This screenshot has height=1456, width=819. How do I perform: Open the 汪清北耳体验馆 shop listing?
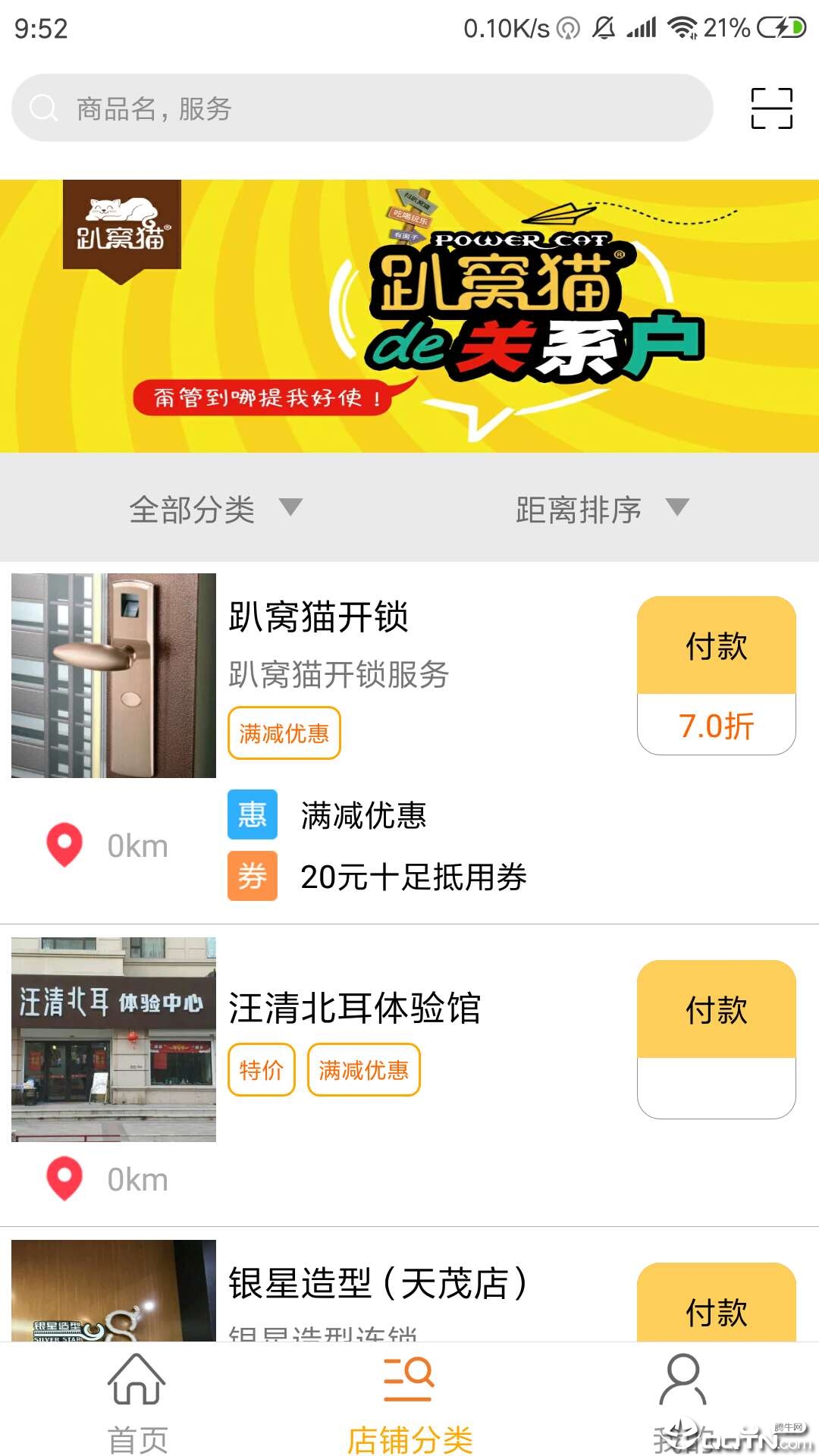(354, 1008)
